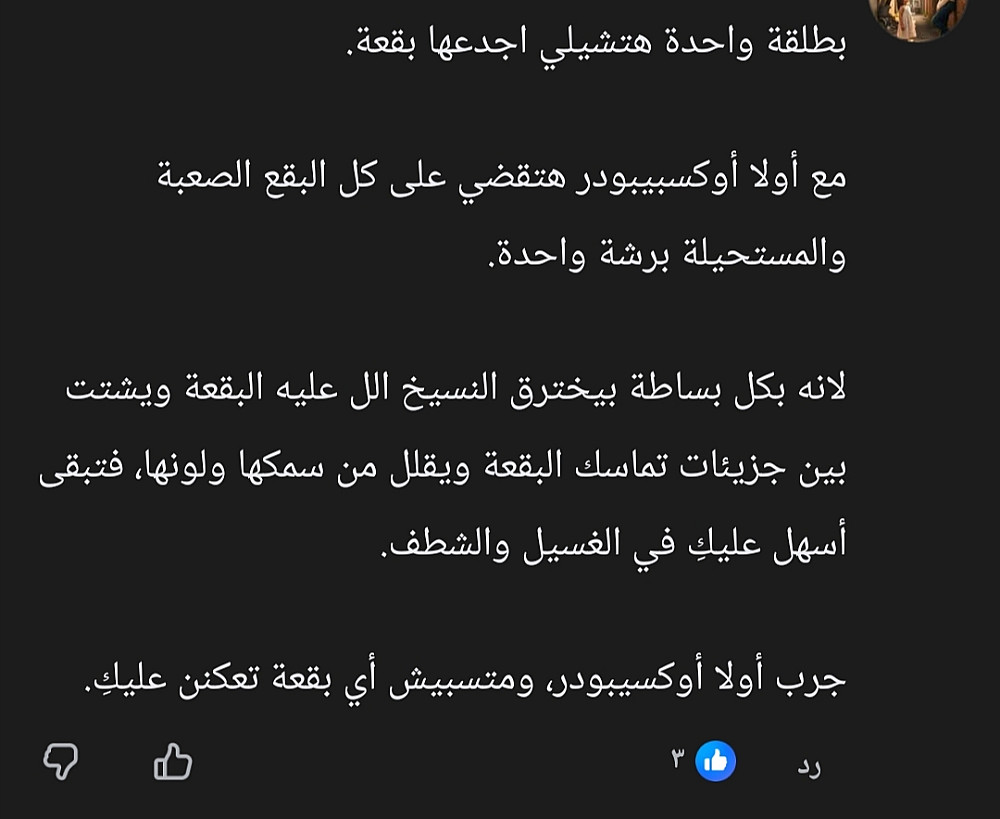Like this comment with thumbs up
Image resolution: width=1000 pixels, height=819 pixels.
[173, 763]
